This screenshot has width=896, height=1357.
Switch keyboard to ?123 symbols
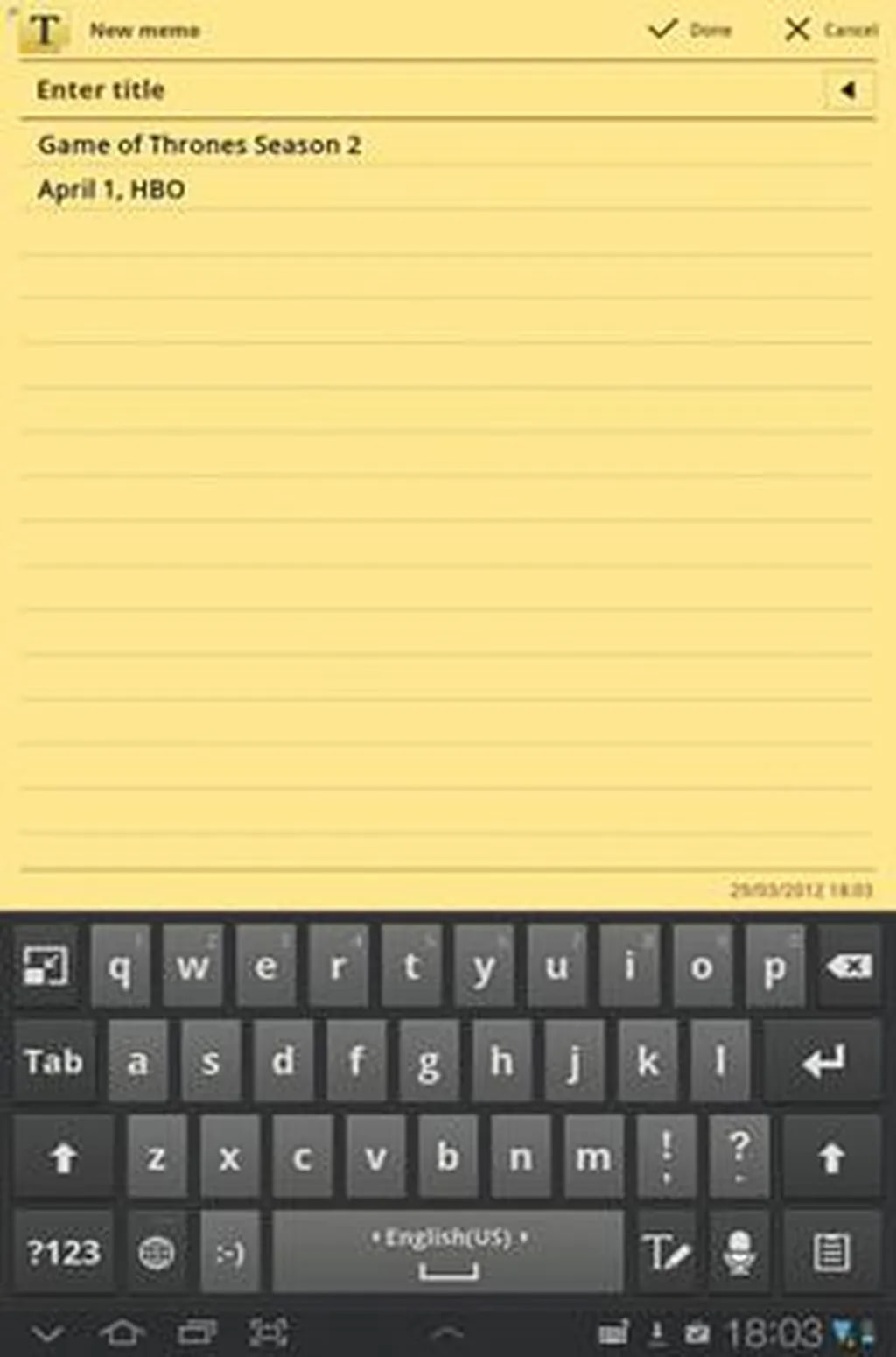pyautogui.click(x=63, y=1252)
